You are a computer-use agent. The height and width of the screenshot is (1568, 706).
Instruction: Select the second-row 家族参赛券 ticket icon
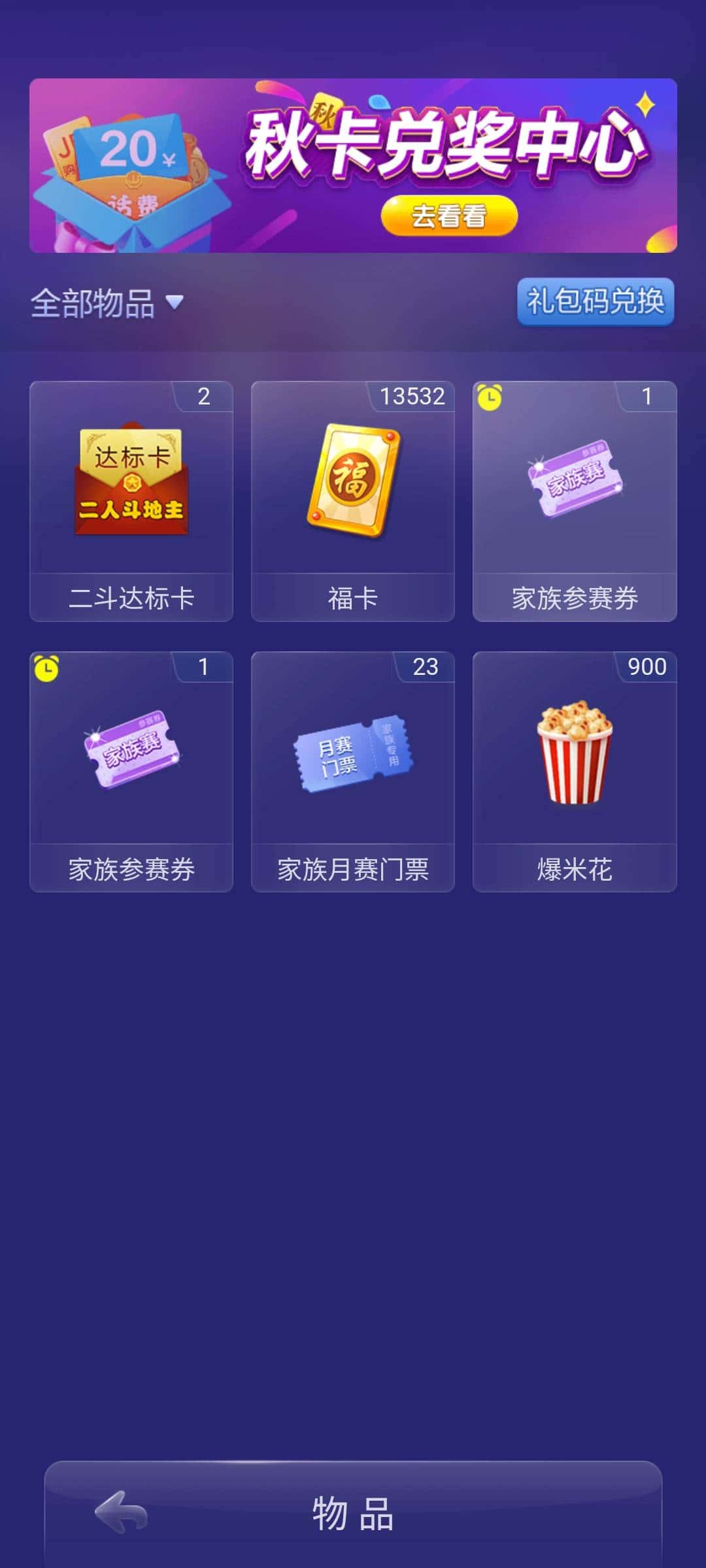pos(131,758)
